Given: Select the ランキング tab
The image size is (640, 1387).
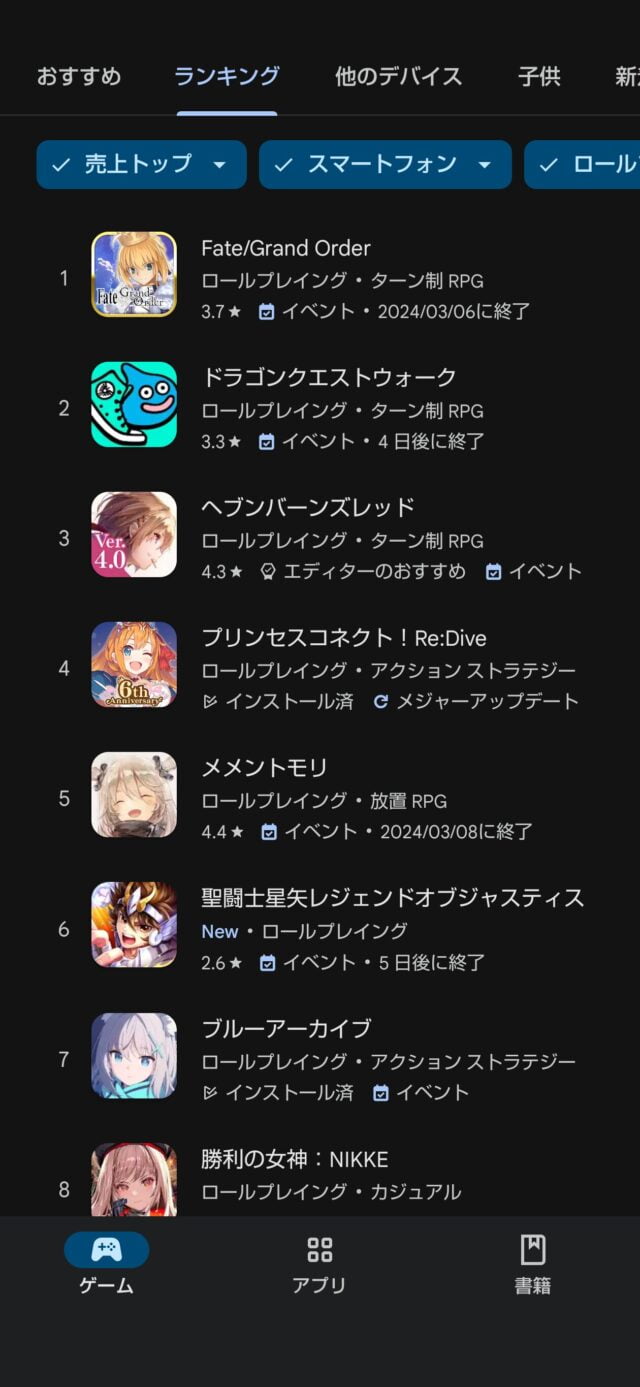Looking at the screenshot, I should click(227, 76).
